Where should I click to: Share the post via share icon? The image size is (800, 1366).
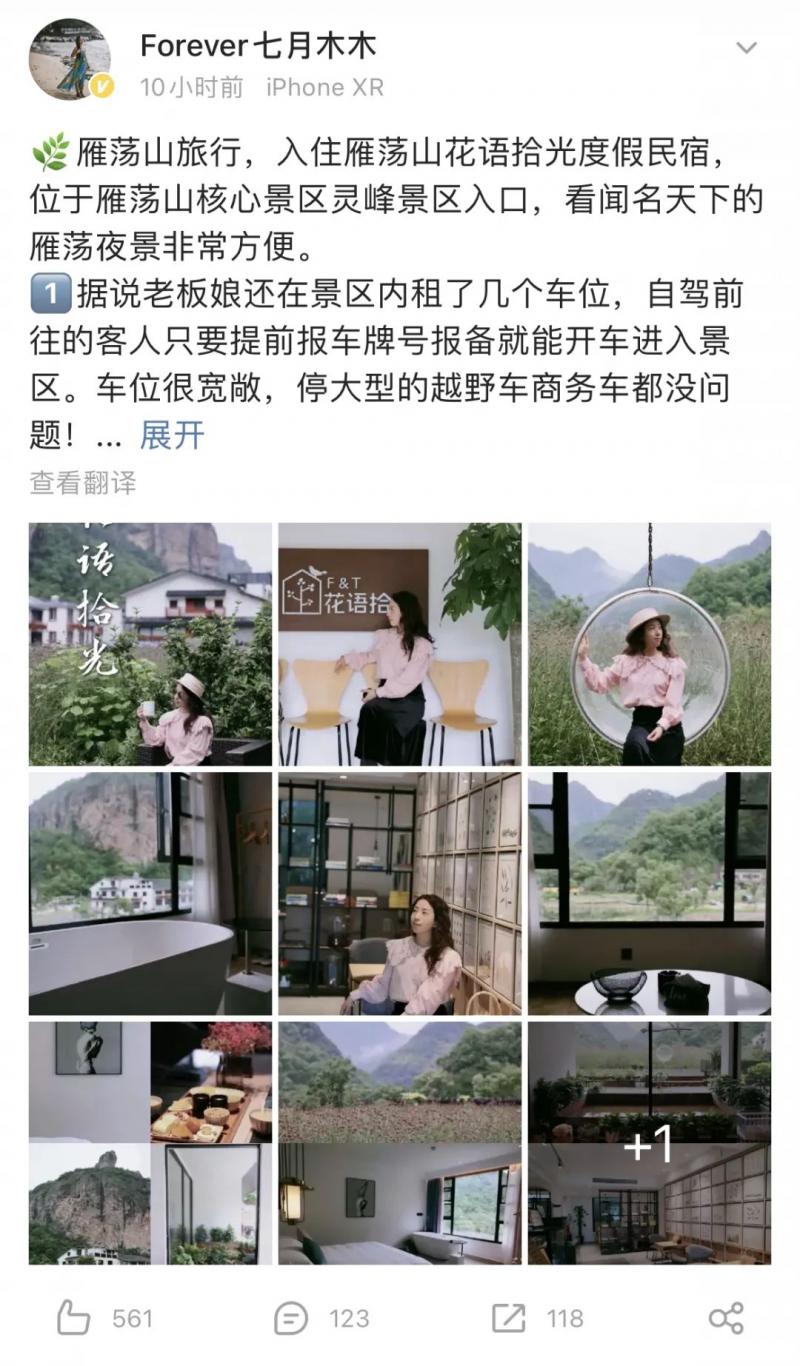tap(725, 1318)
